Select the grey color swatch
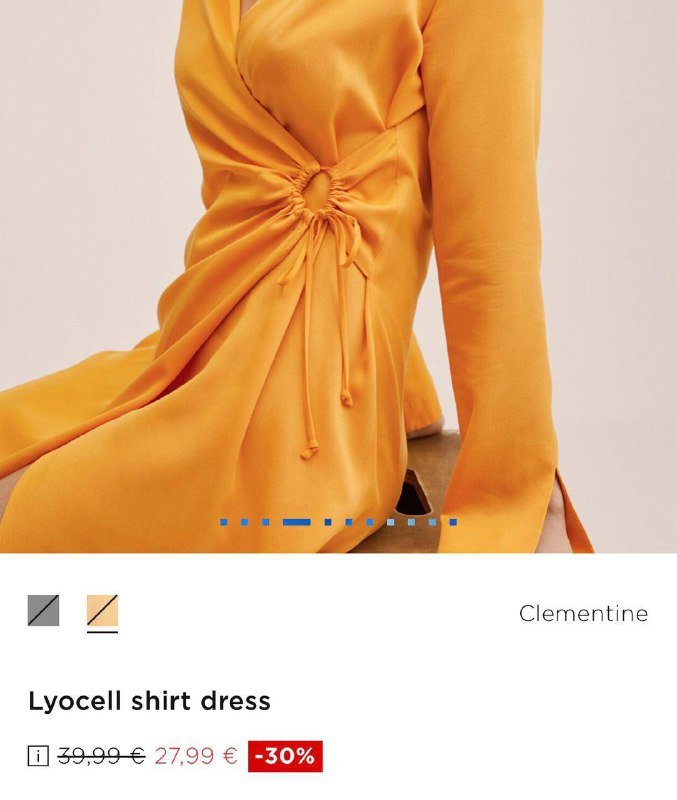The width and height of the screenshot is (677, 800). tap(43, 610)
